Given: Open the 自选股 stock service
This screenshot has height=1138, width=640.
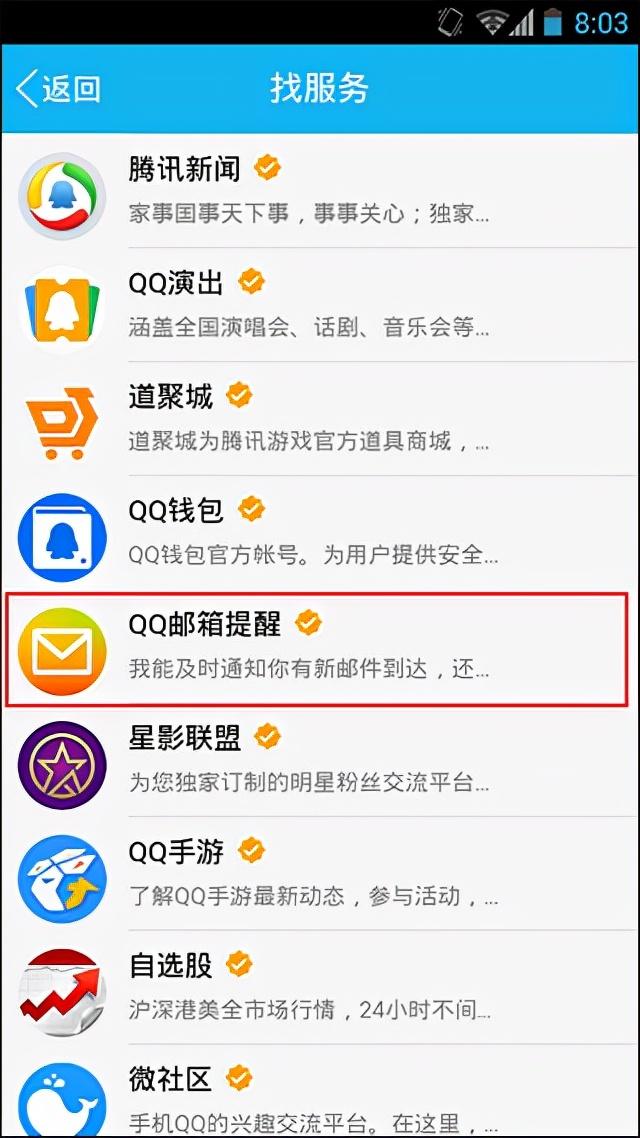Looking at the screenshot, I should tap(320, 987).
